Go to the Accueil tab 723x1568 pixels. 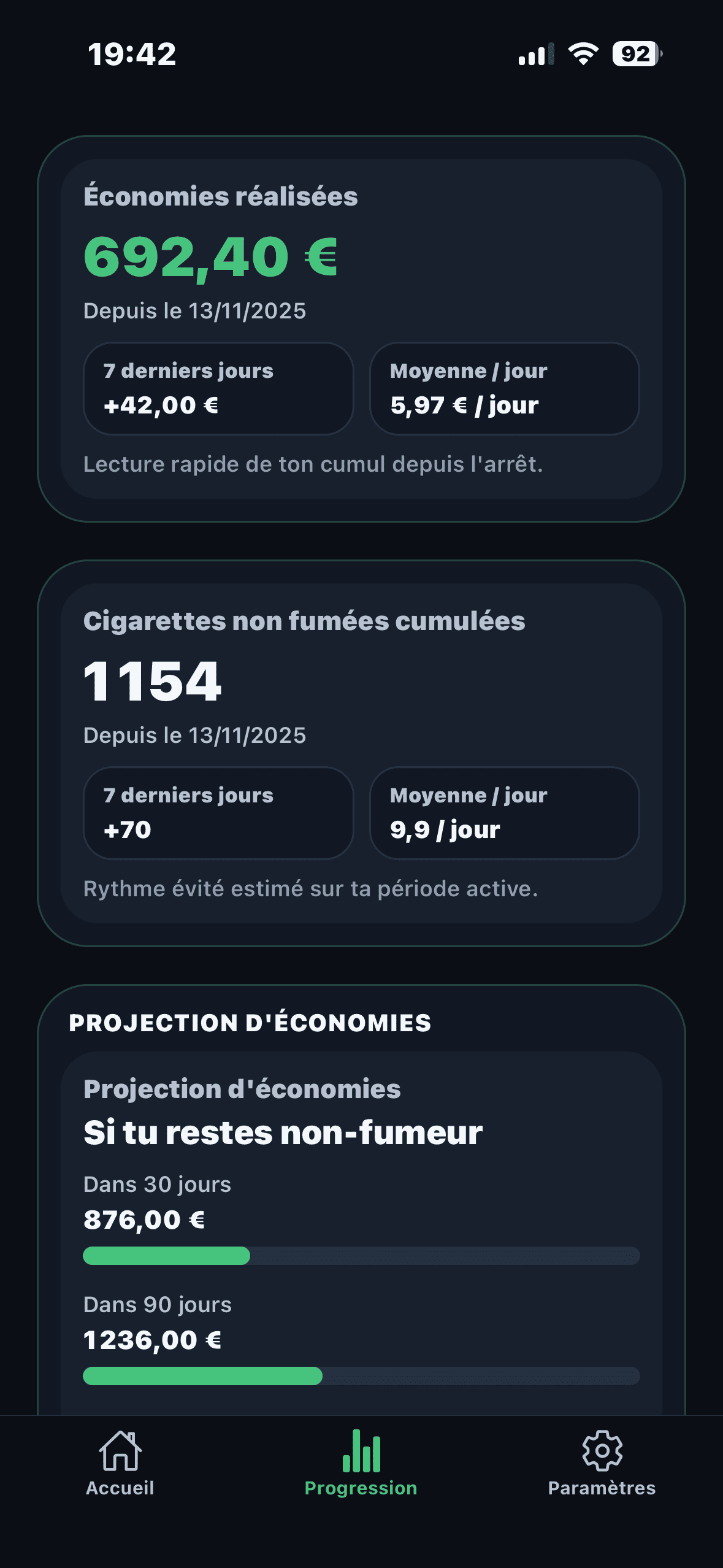(120, 1463)
